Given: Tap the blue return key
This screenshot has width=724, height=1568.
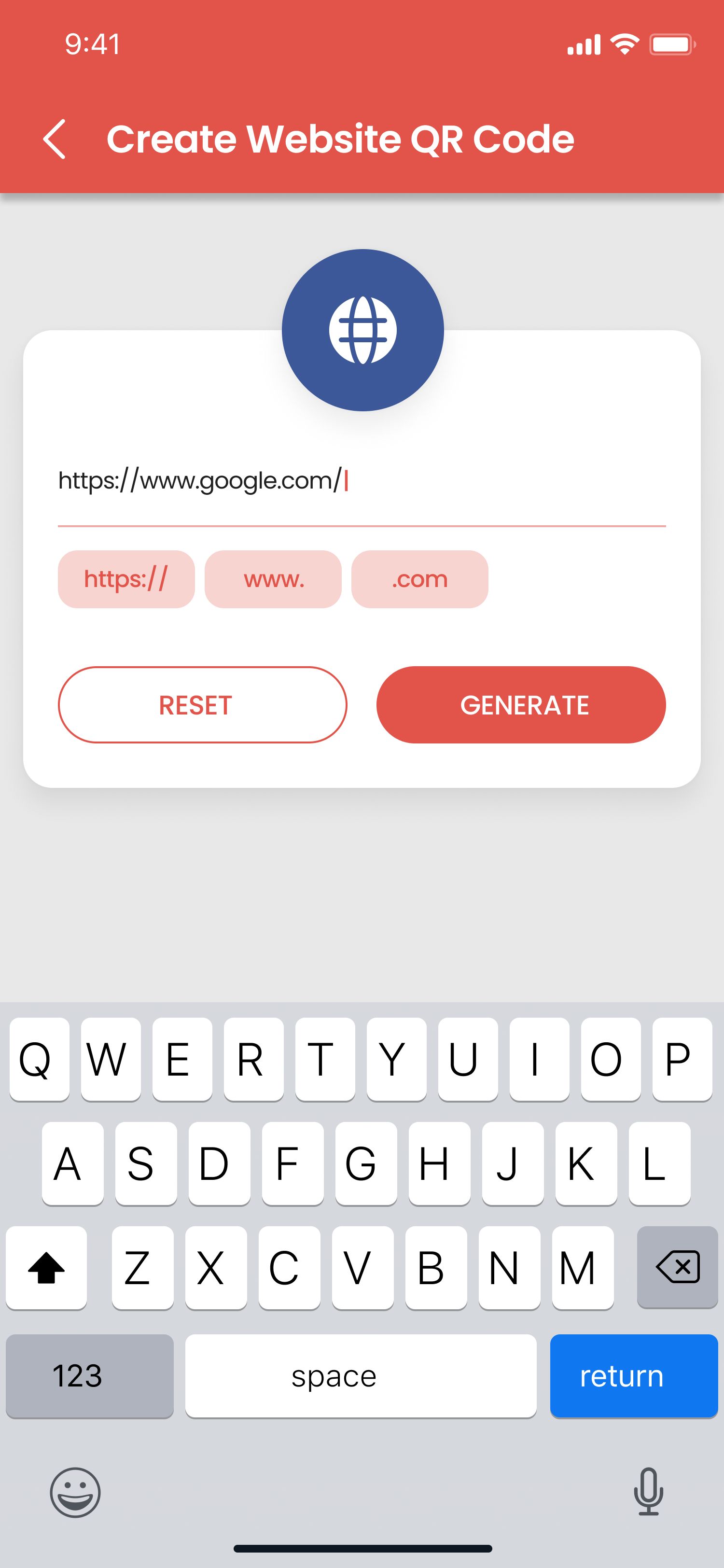Looking at the screenshot, I should pyautogui.click(x=633, y=1376).
